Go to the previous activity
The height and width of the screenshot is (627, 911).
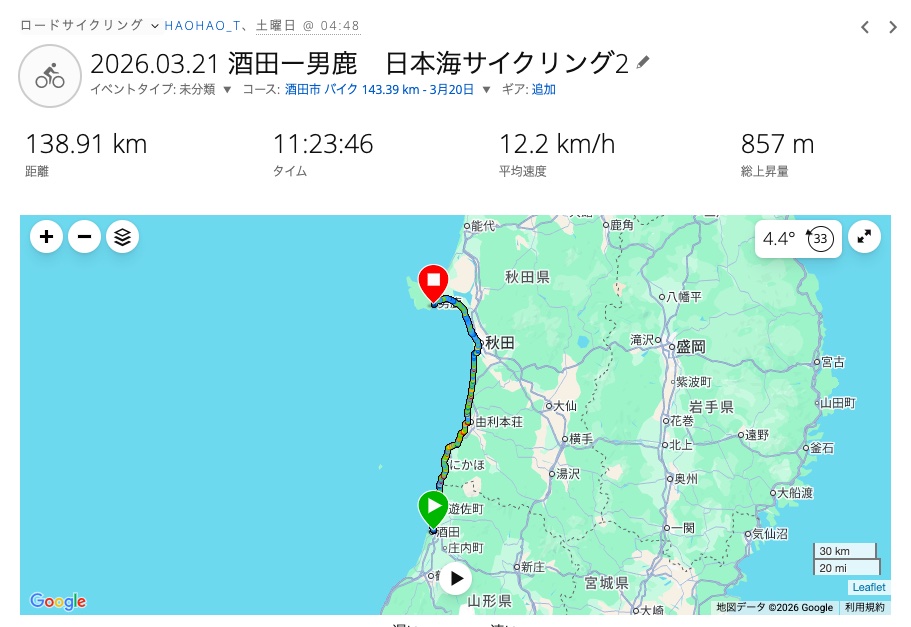(x=865, y=28)
